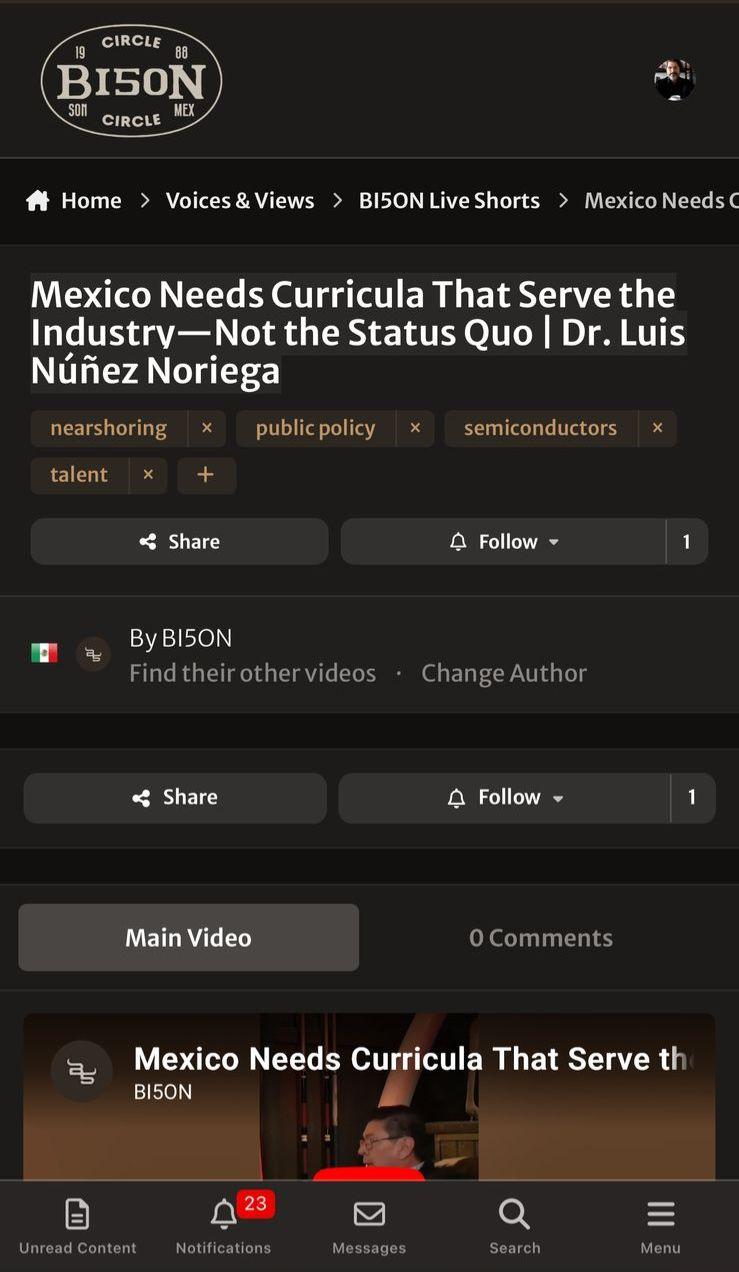Open the semiconductors tag
This screenshot has width=739, height=1272.
click(540, 428)
